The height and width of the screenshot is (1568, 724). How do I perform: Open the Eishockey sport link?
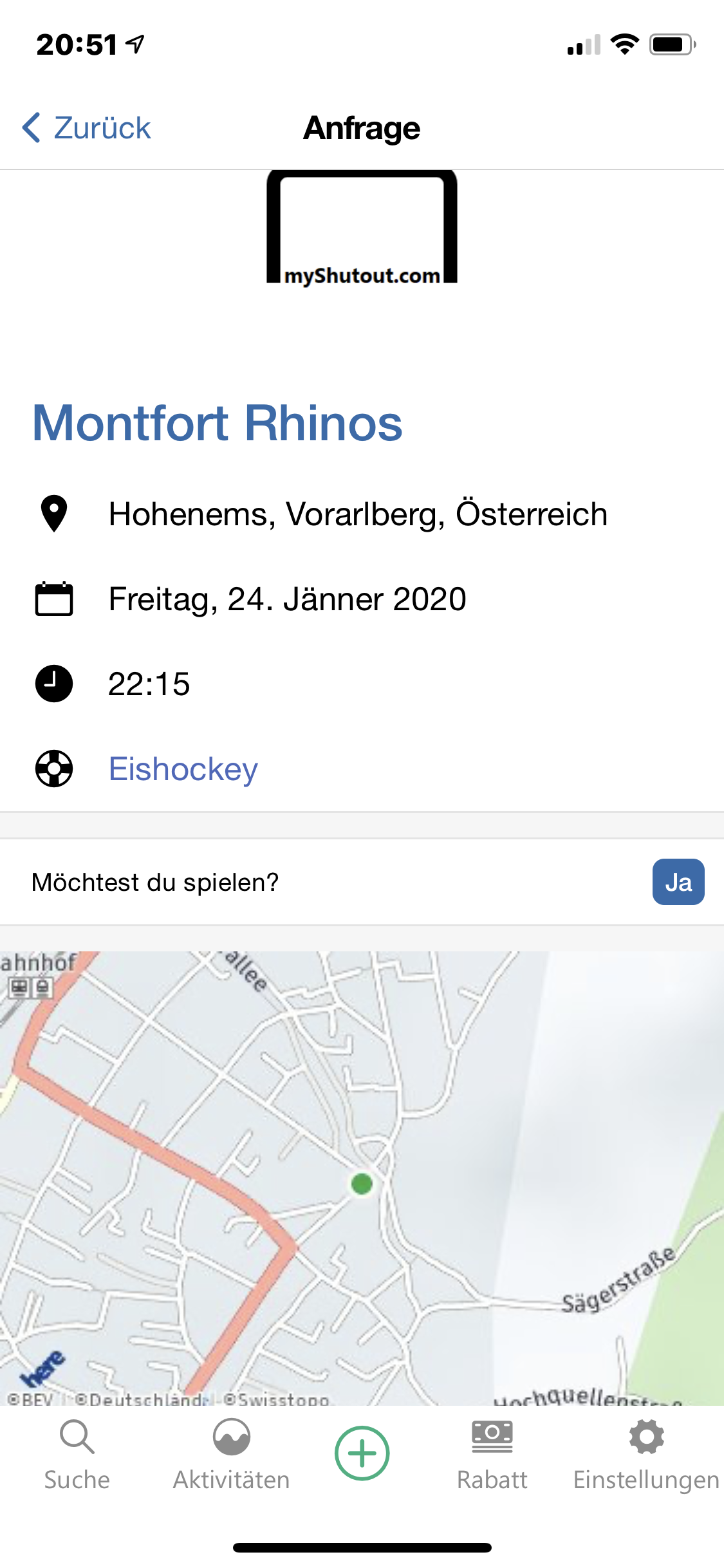(x=183, y=769)
